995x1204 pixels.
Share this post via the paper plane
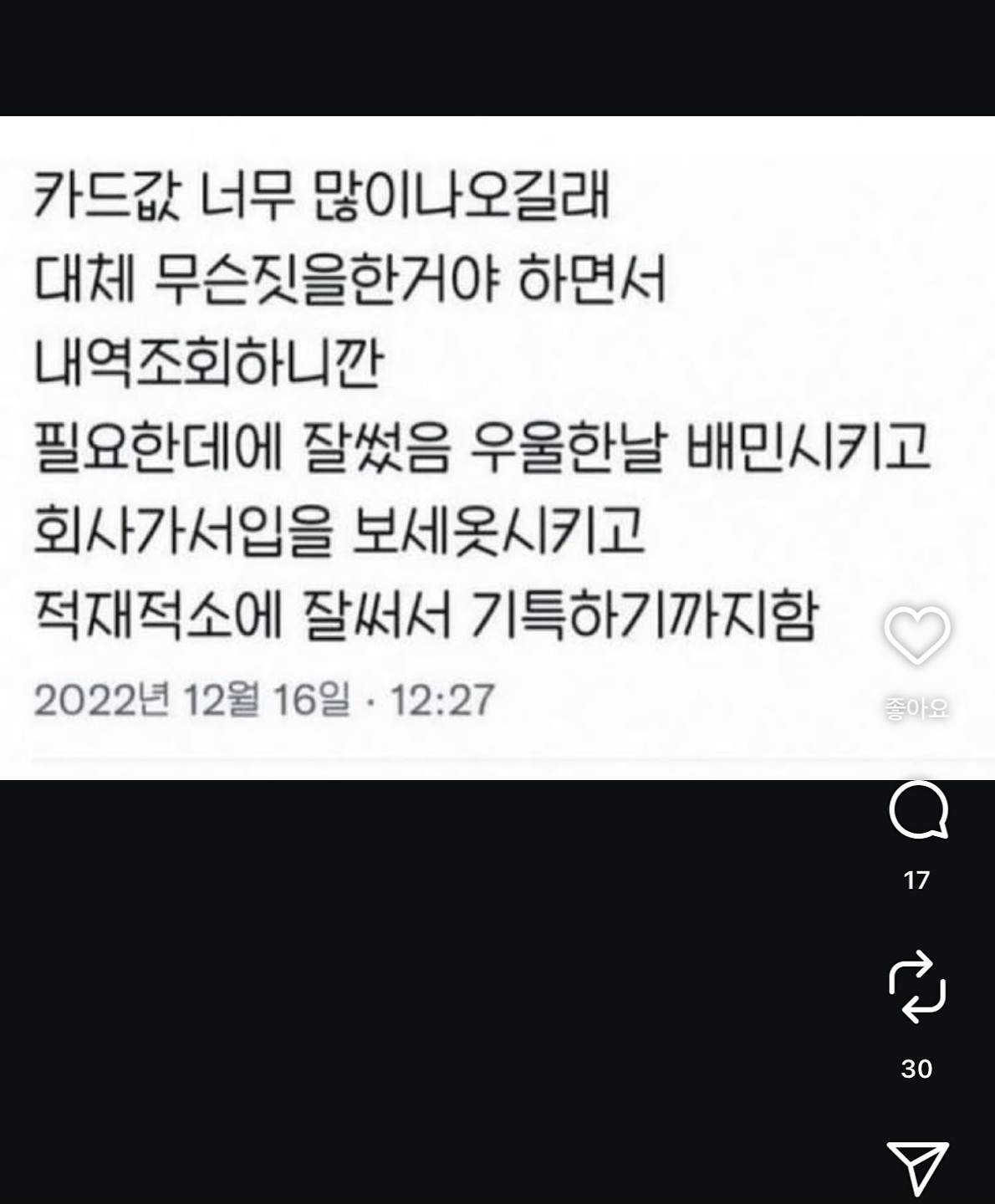(x=916, y=1166)
